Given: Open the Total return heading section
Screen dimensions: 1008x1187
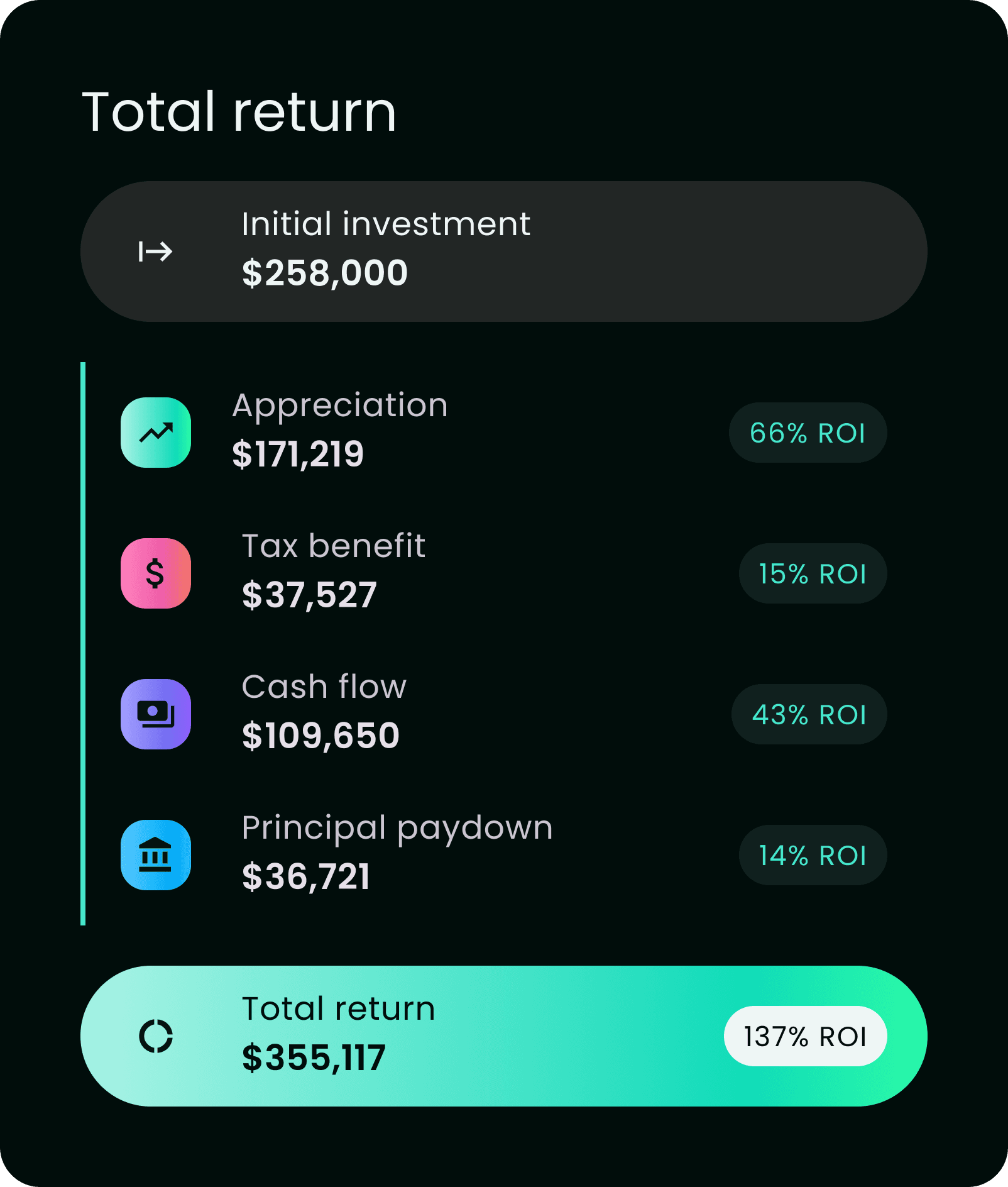Looking at the screenshot, I should pyautogui.click(x=240, y=112).
